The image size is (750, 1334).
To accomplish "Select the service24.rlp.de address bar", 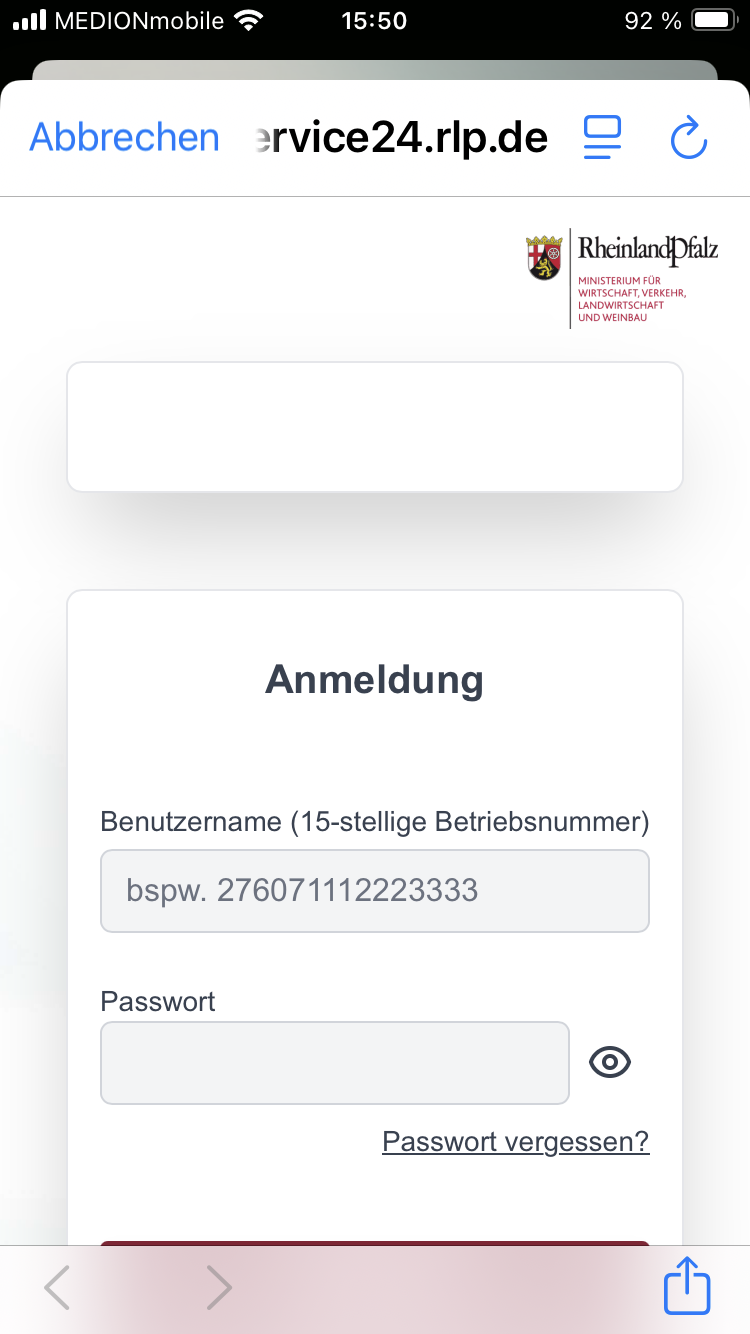I will pos(401,137).
